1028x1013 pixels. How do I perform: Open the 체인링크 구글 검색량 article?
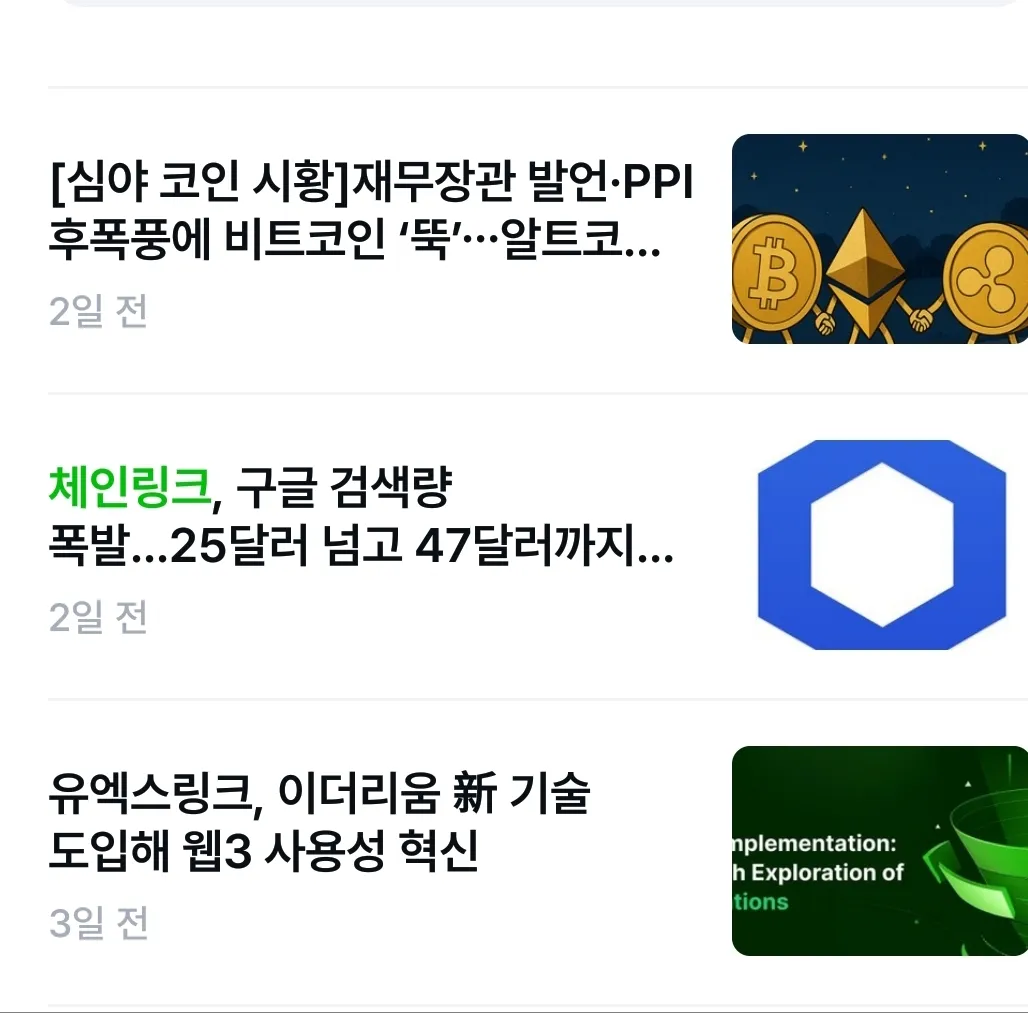(361, 518)
